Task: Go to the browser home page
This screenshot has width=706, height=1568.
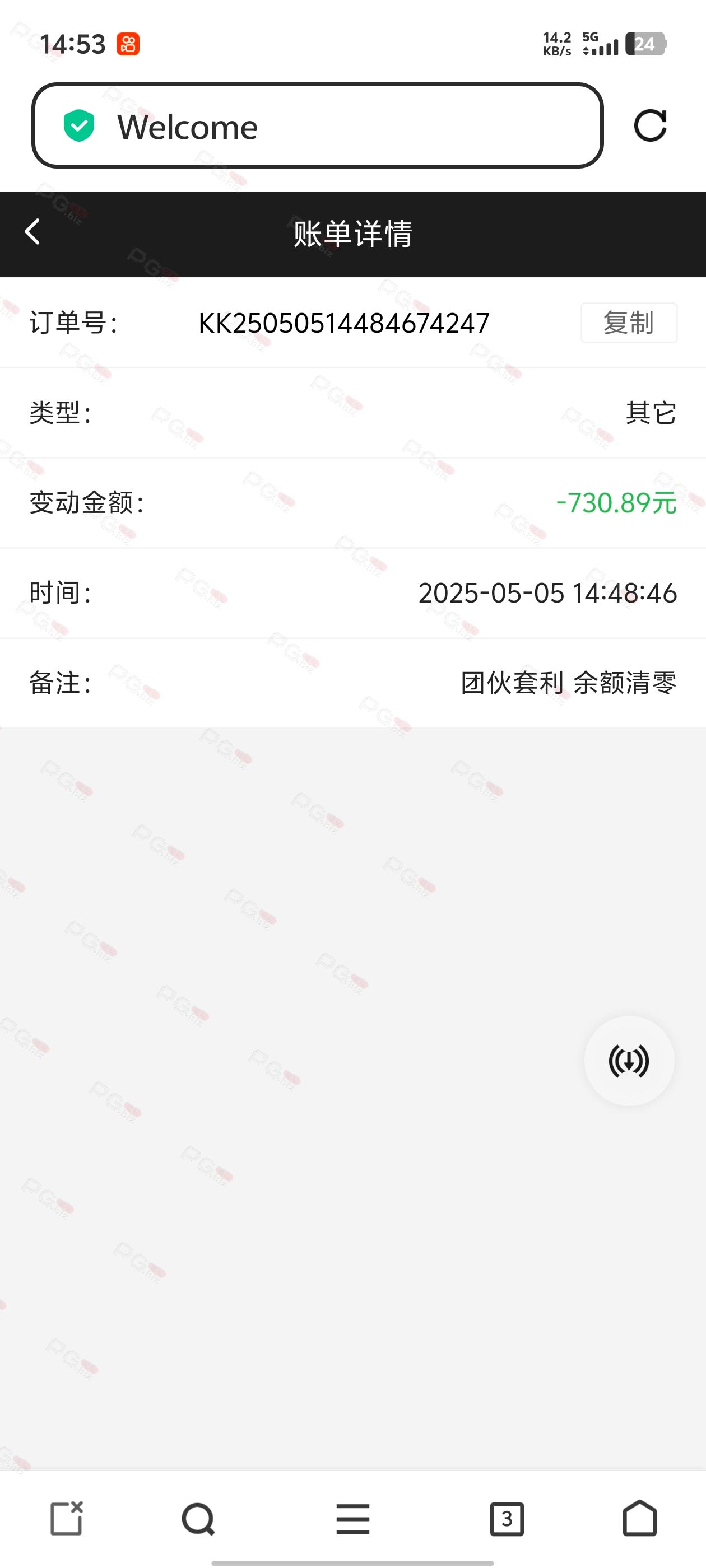Action: (640, 1519)
